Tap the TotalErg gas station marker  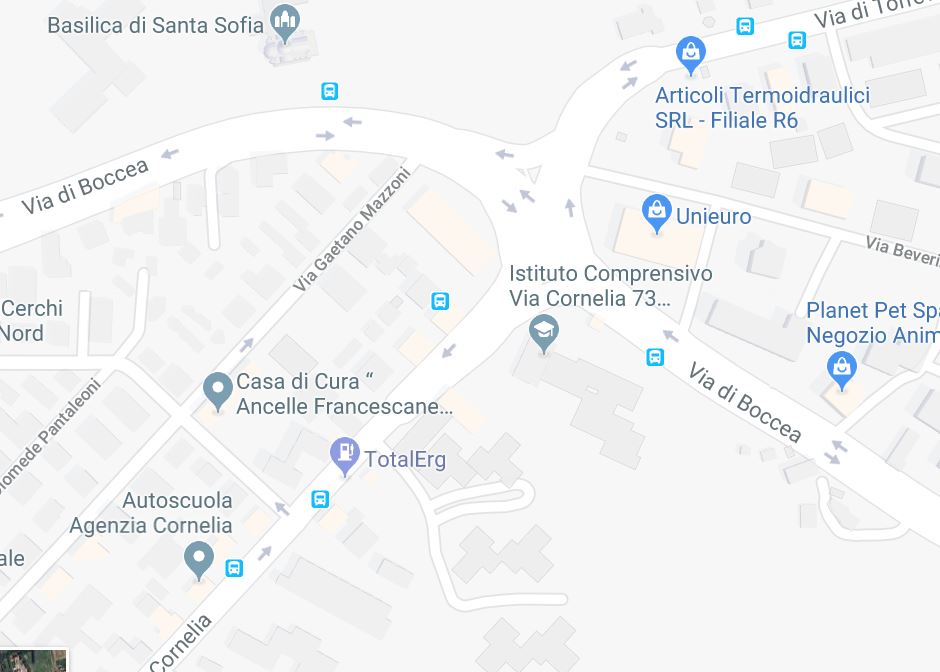click(345, 454)
